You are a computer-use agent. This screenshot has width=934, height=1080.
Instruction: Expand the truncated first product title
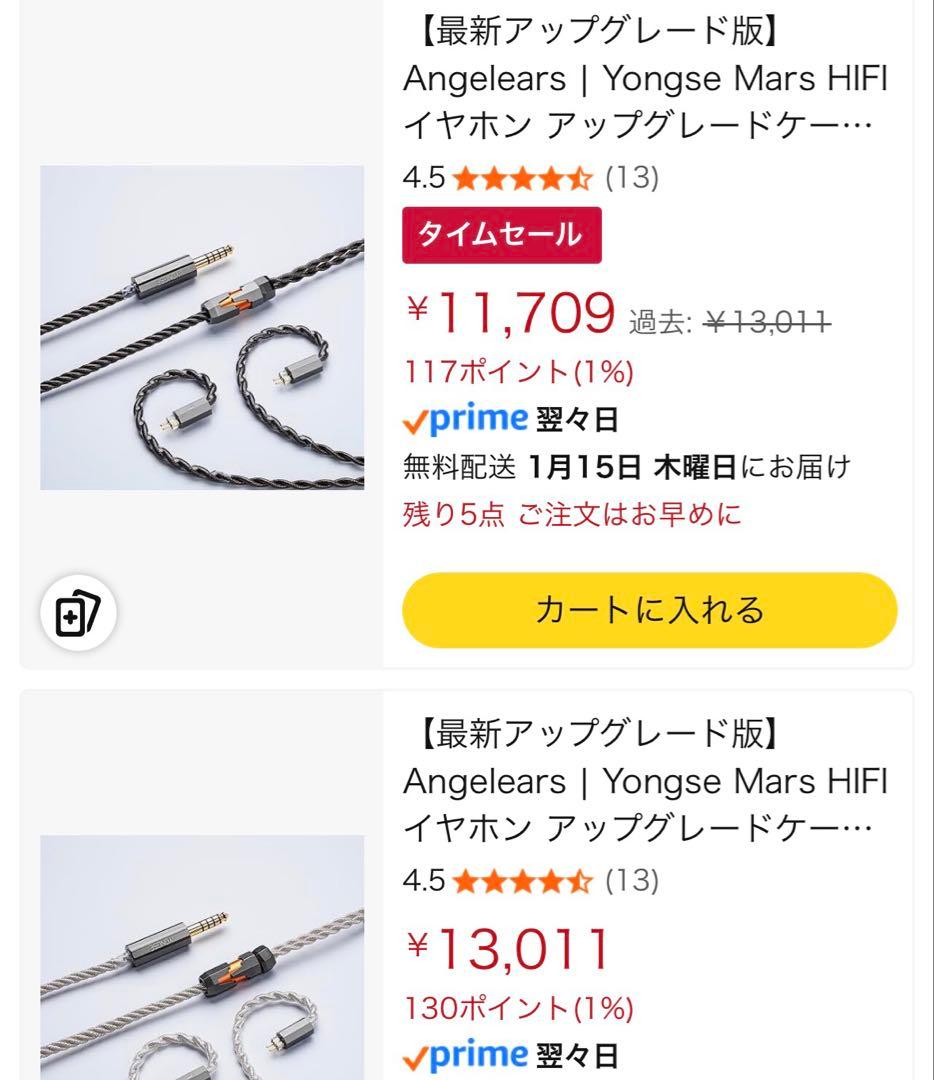[650, 75]
